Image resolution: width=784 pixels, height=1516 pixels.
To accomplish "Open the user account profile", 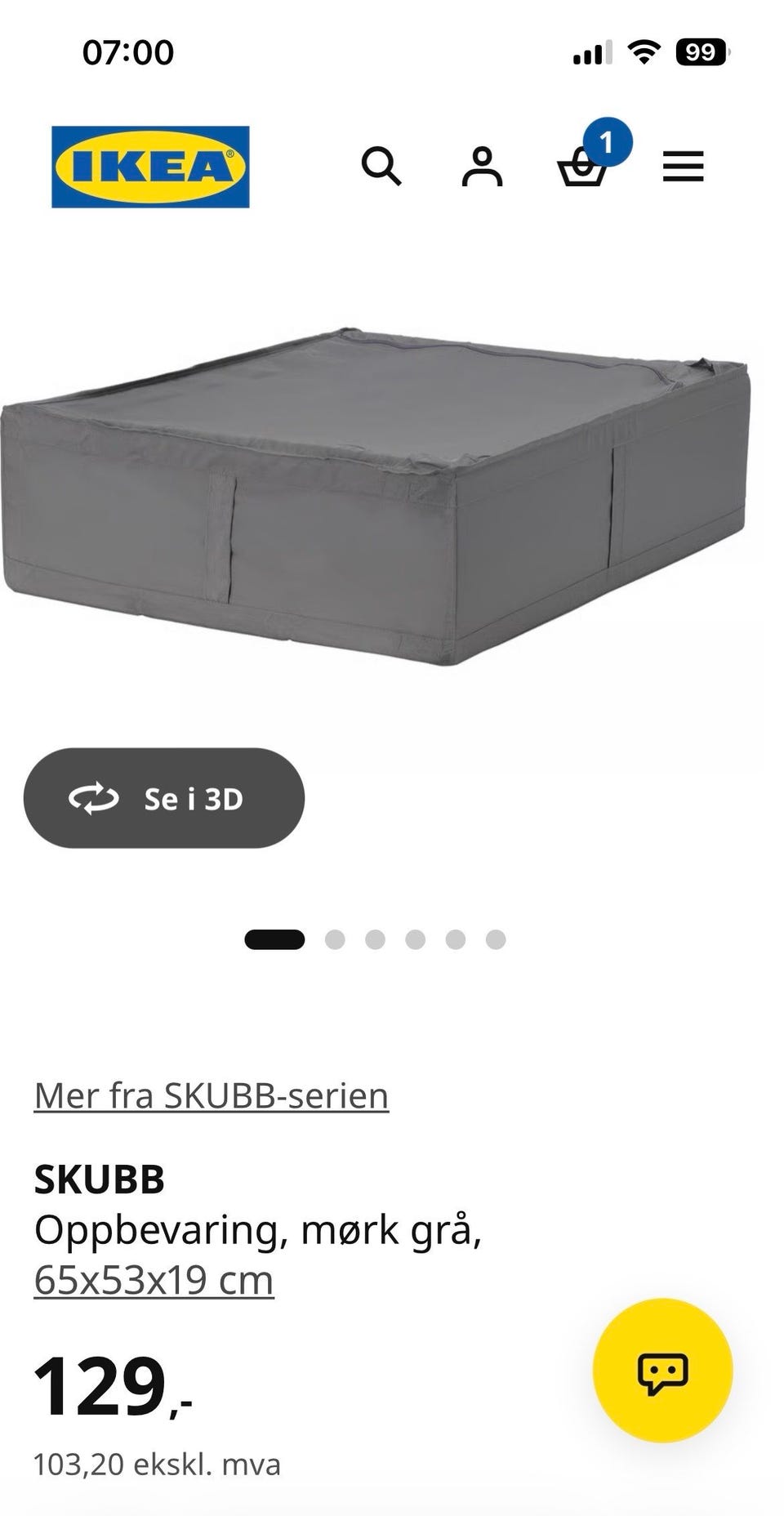I will click(482, 167).
